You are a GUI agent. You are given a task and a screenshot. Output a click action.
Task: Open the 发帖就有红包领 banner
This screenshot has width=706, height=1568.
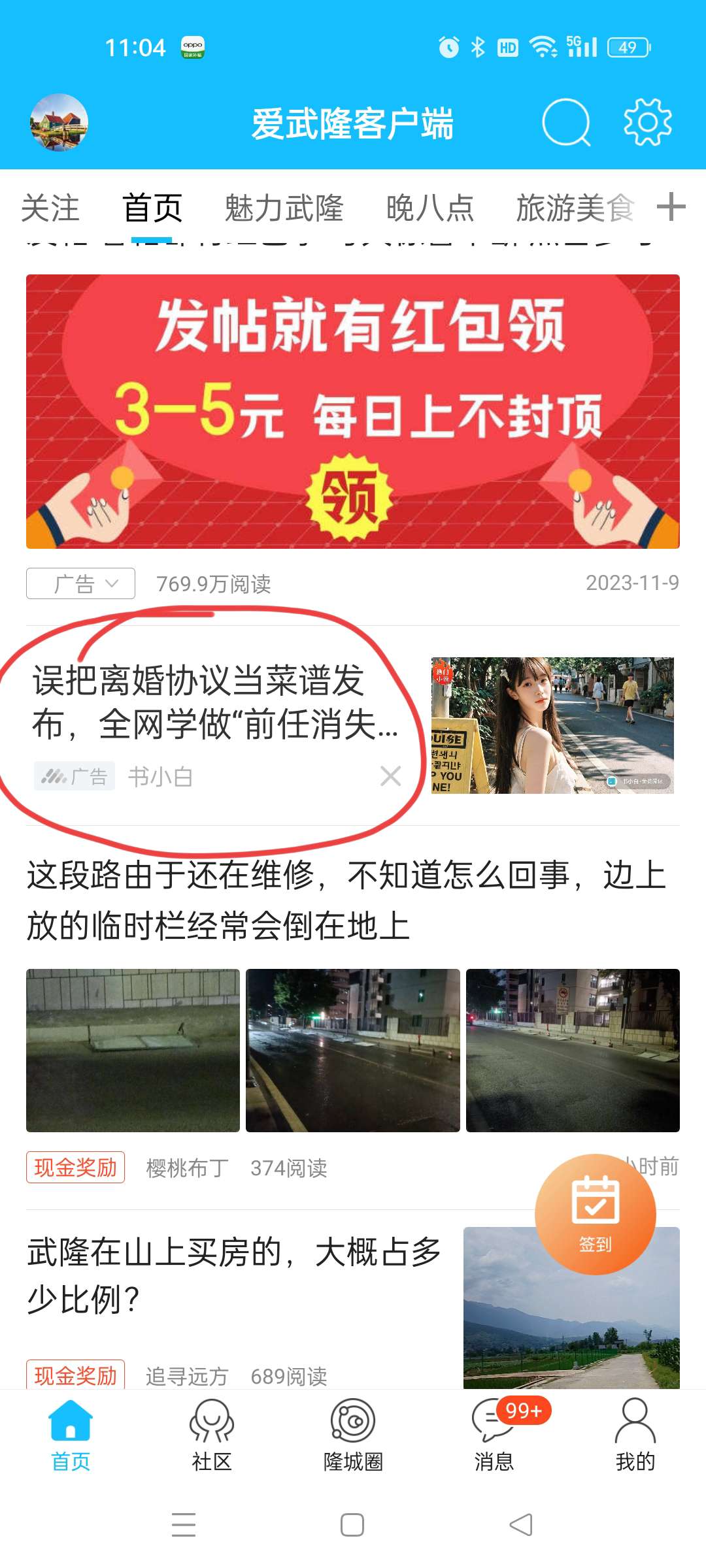coord(353,412)
